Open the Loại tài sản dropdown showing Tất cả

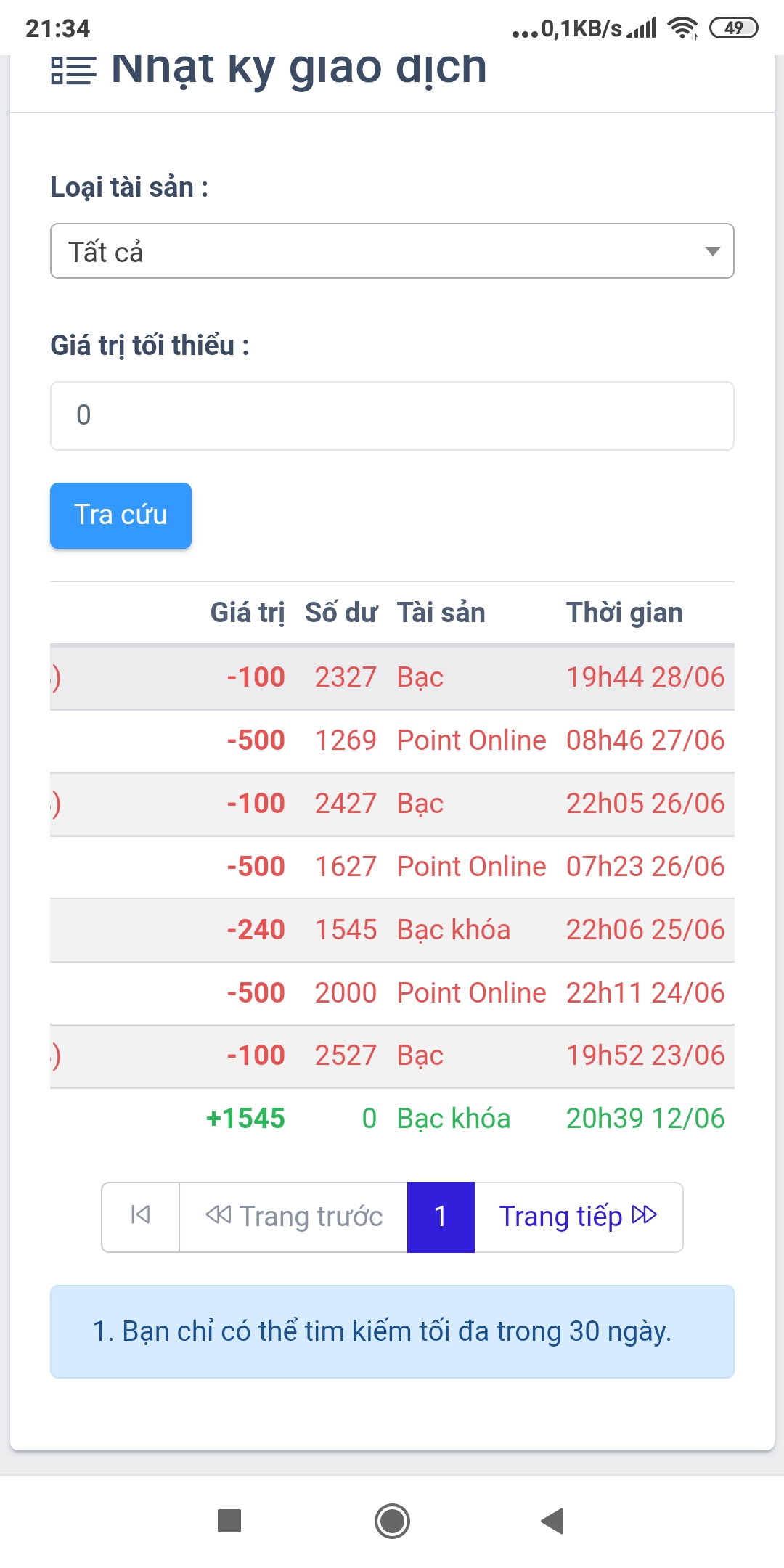pyautogui.click(x=392, y=251)
